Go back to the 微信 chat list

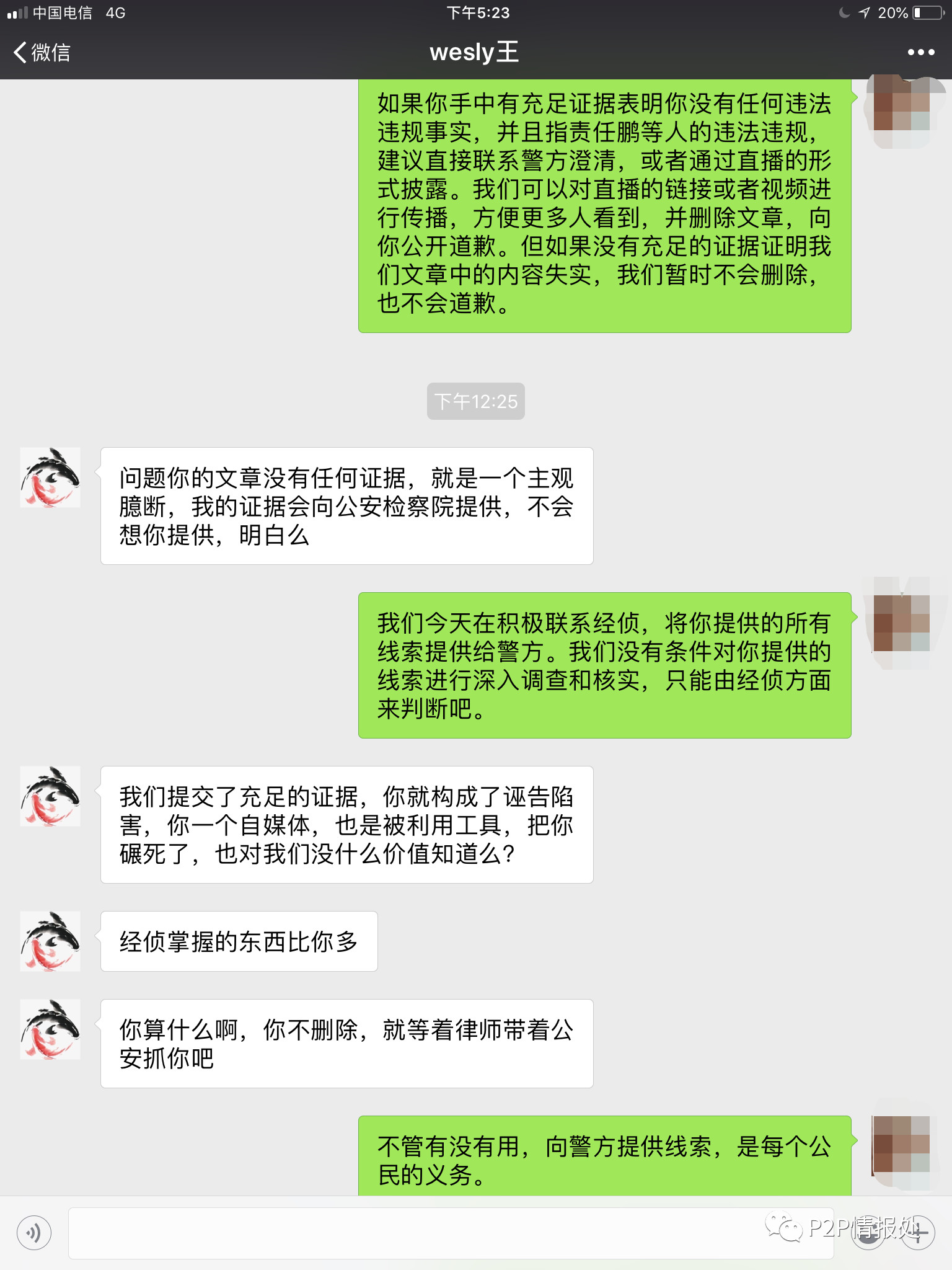pos(42,53)
